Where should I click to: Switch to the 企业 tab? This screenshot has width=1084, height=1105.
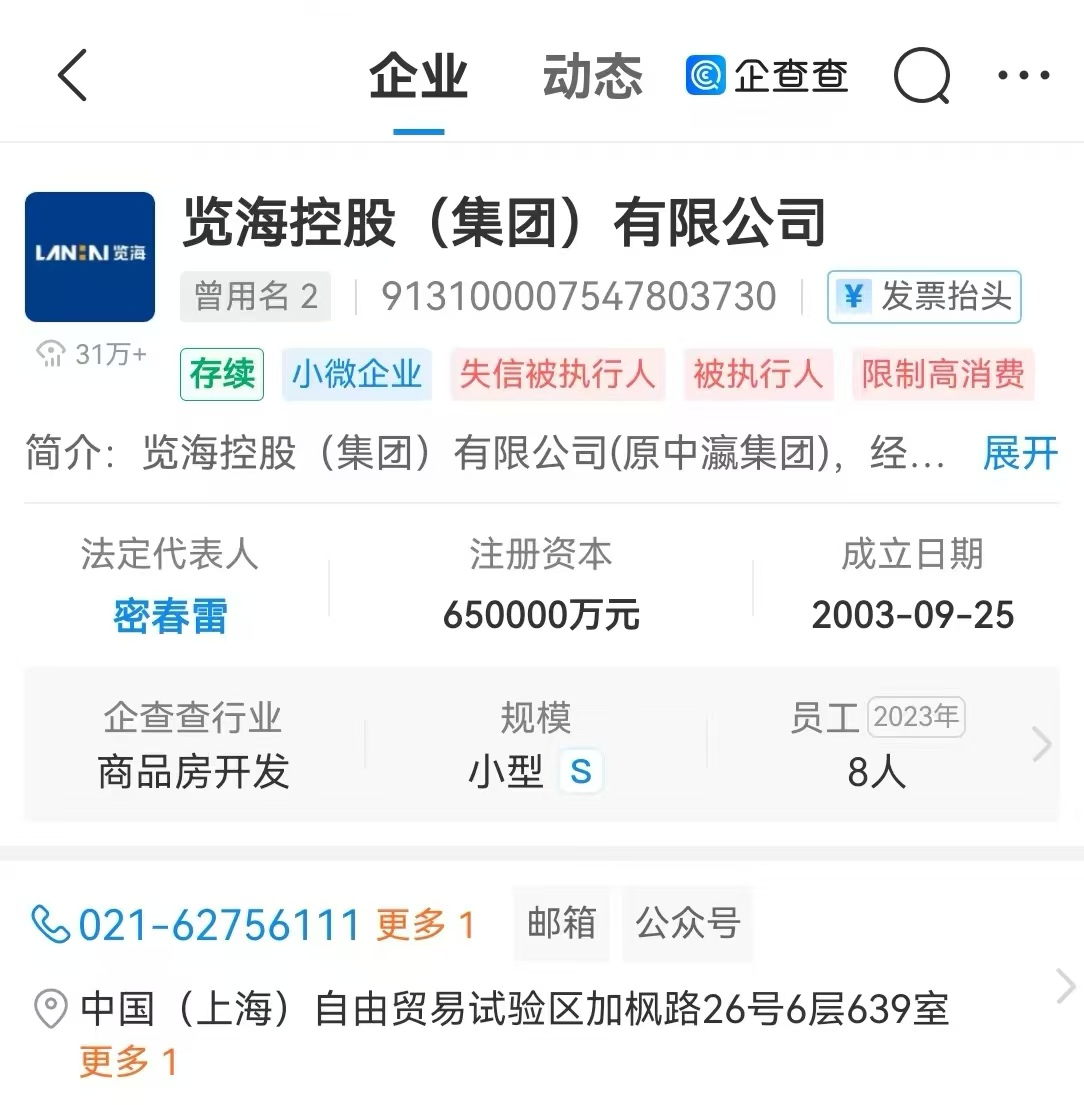click(x=418, y=76)
